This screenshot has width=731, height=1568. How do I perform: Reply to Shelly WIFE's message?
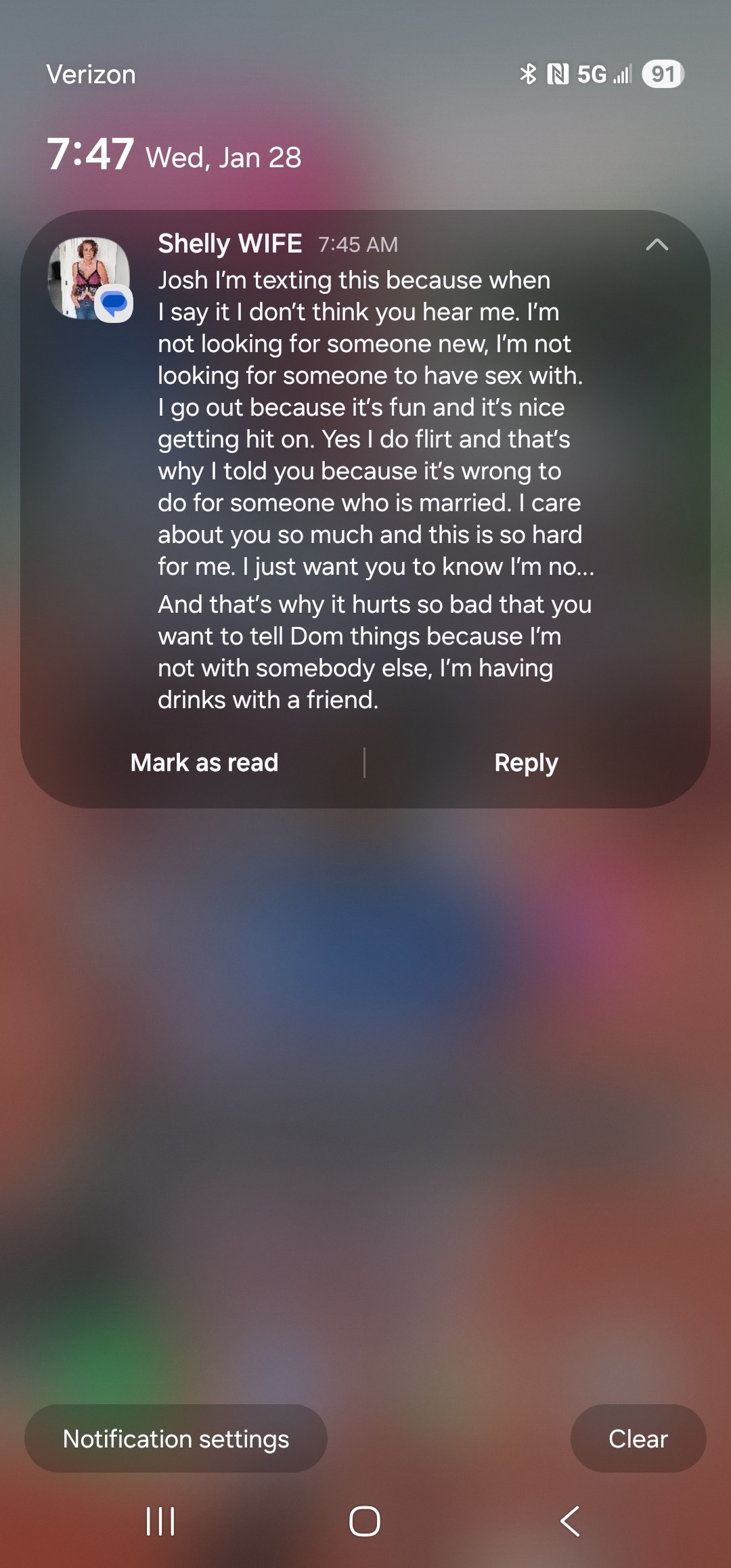click(x=526, y=763)
